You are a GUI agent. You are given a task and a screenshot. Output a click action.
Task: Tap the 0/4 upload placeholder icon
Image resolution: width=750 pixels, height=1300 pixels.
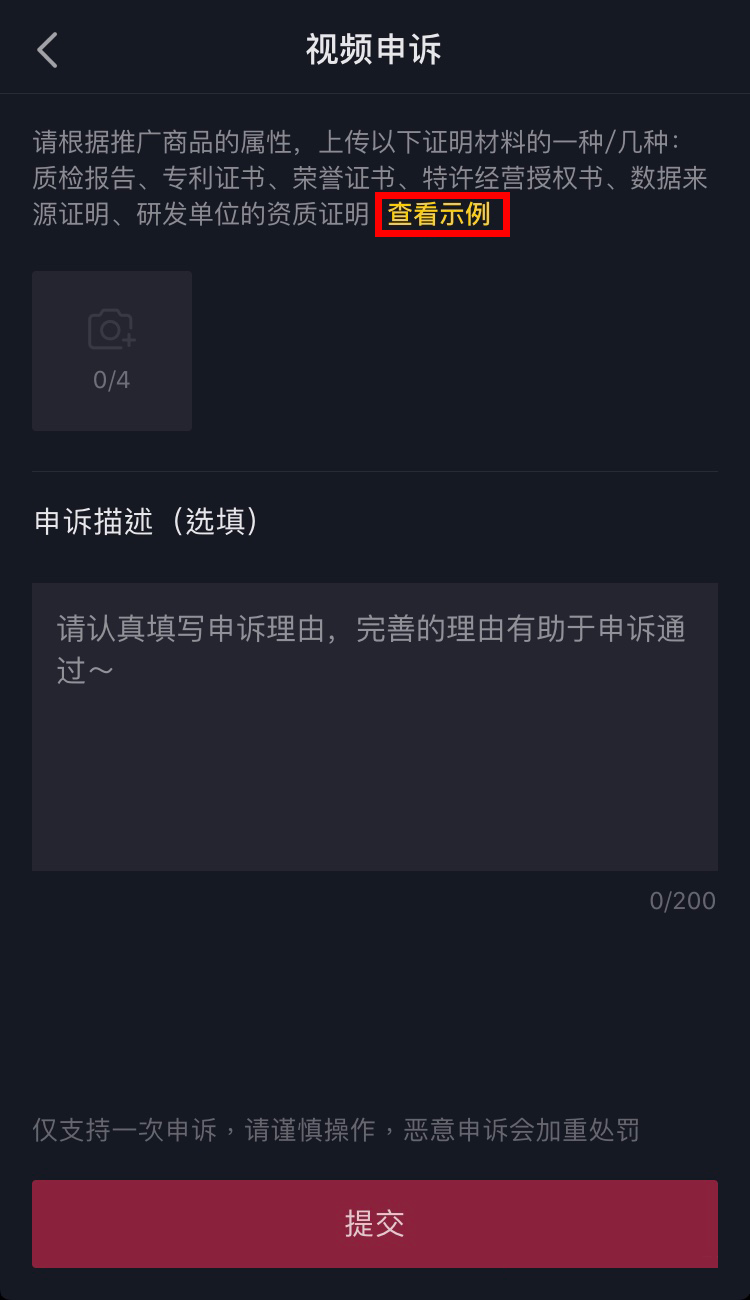[x=111, y=350]
